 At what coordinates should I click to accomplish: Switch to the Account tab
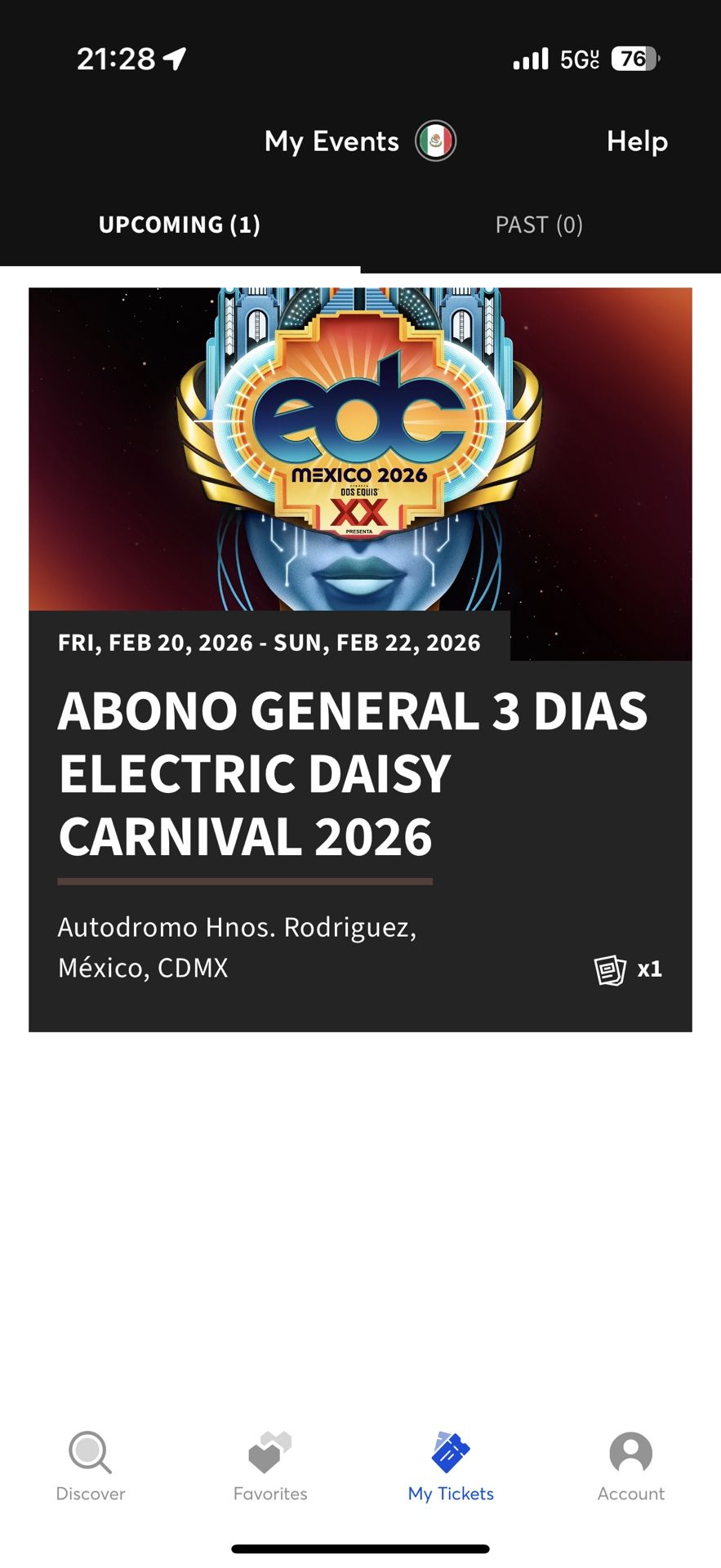630,1467
